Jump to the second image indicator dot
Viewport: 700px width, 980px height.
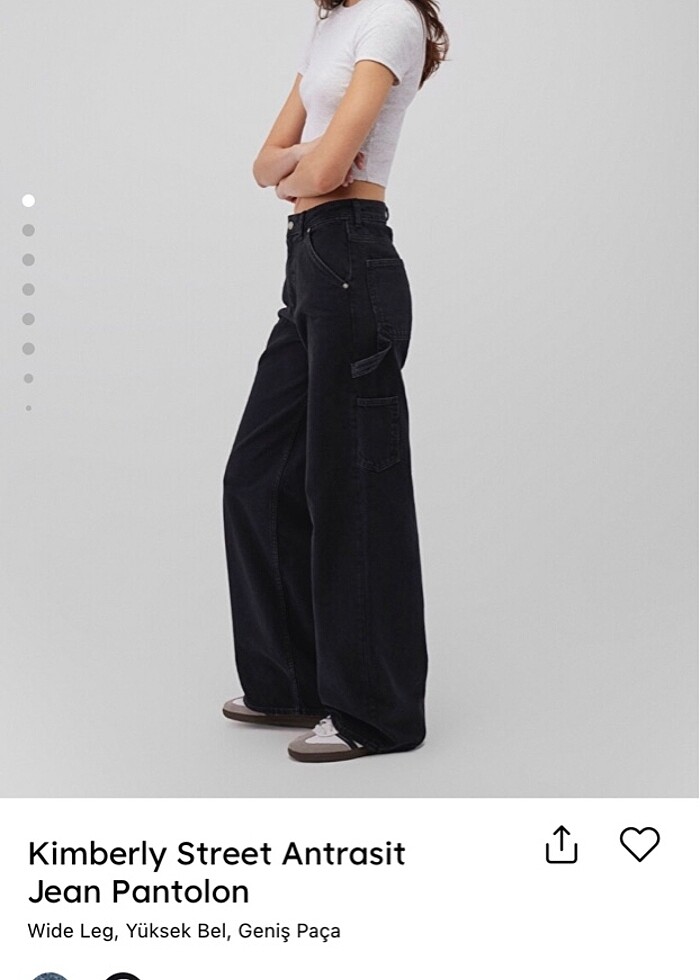29,230
